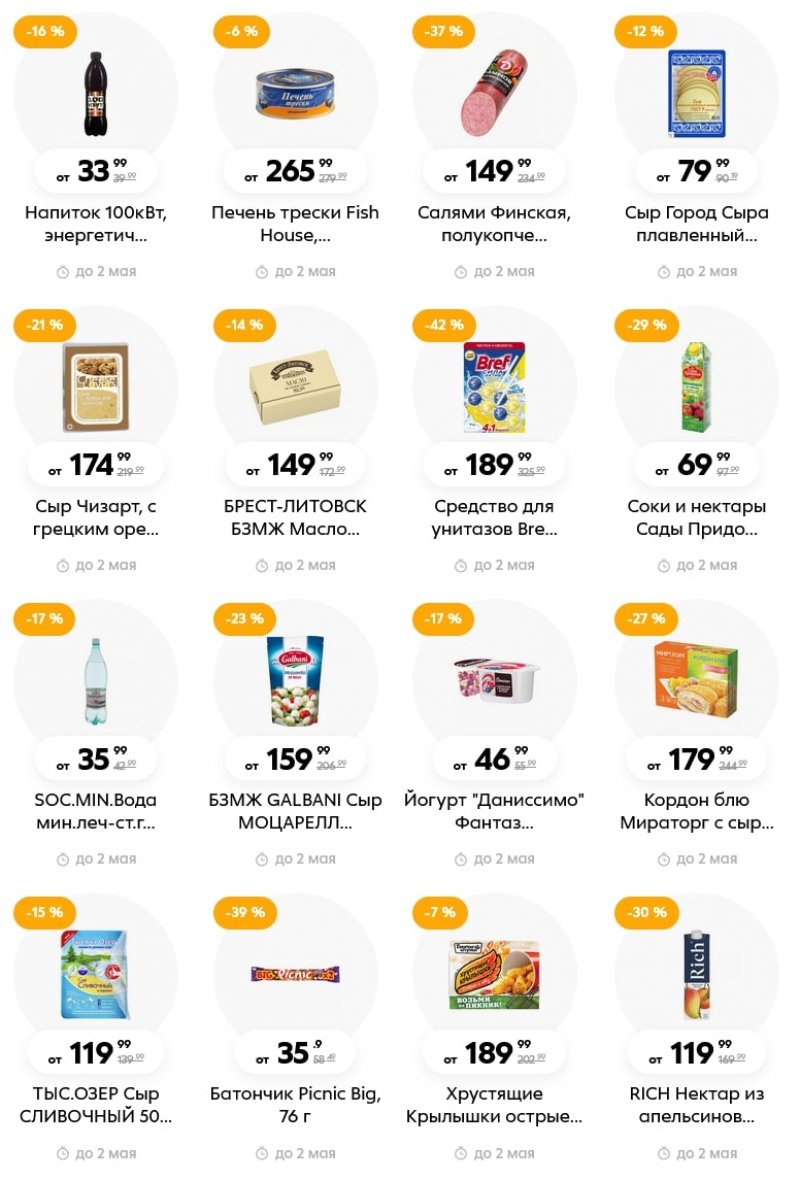View the RICH orange nectar card
Image resolution: width=800 pixels, height=1180 pixels.
click(696, 975)
